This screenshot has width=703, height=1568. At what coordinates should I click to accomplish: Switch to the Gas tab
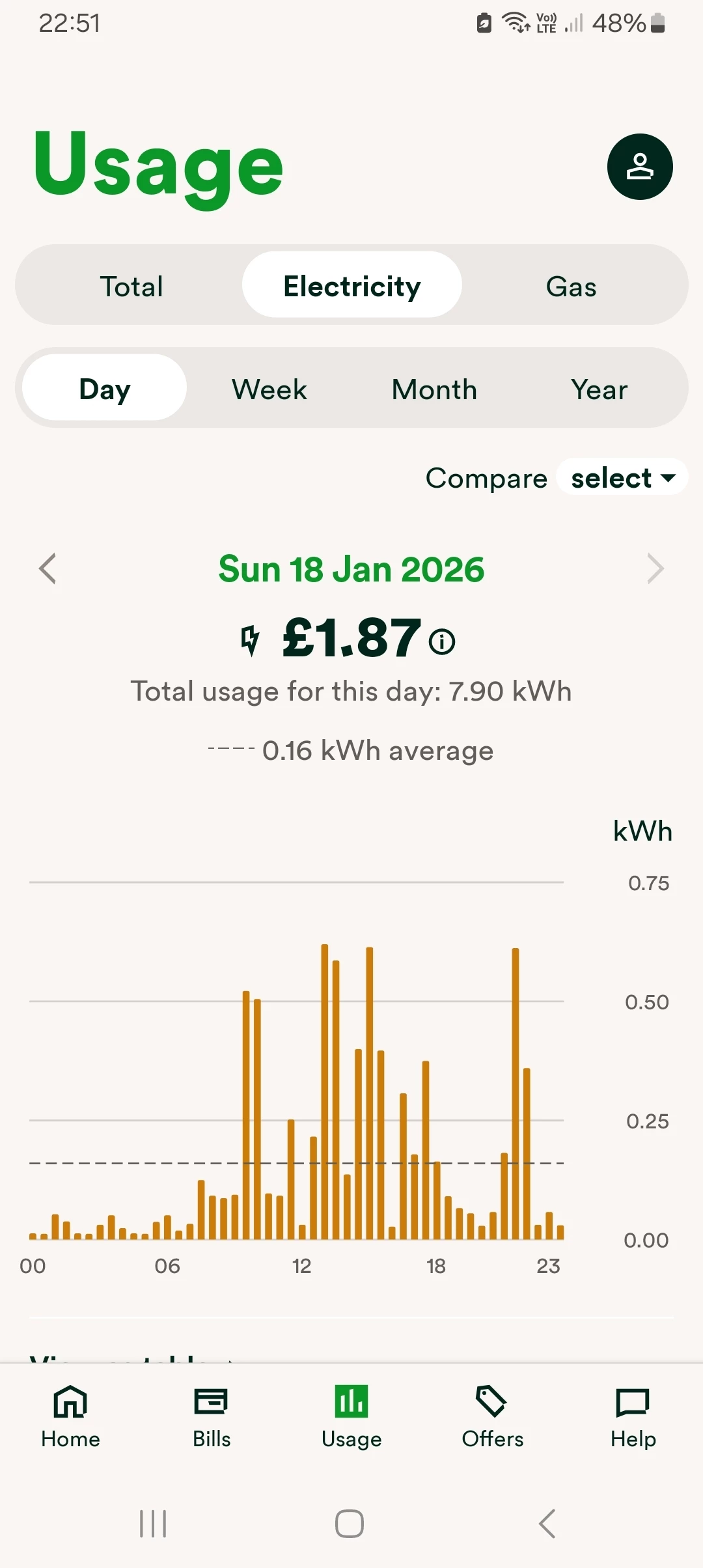click(571, 287)
